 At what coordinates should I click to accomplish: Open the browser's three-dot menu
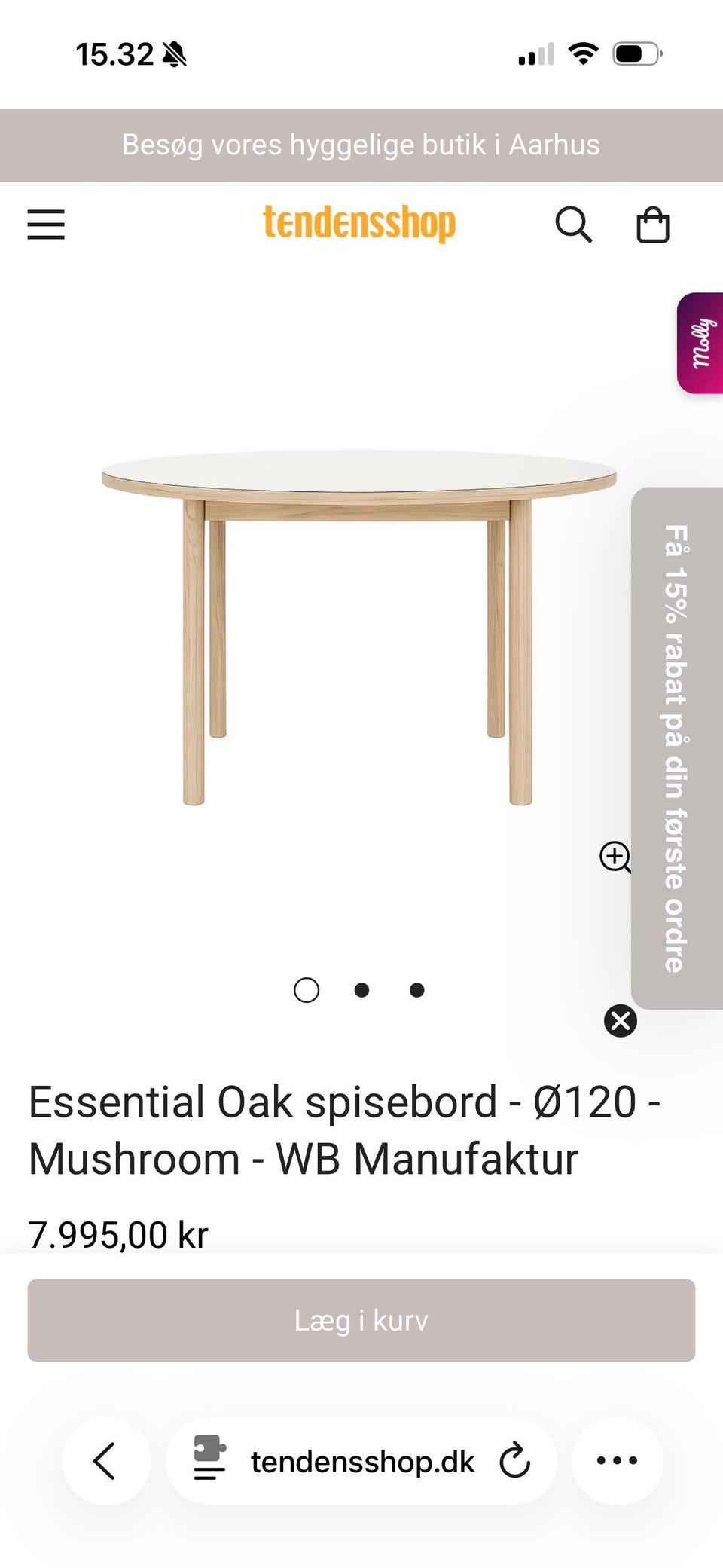click(618, 1461)
